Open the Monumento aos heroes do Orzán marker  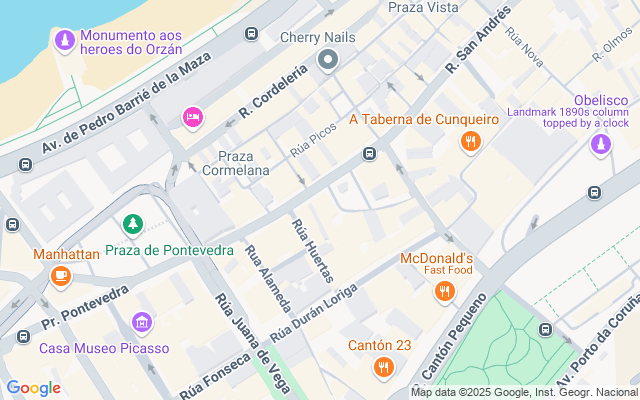64,41
